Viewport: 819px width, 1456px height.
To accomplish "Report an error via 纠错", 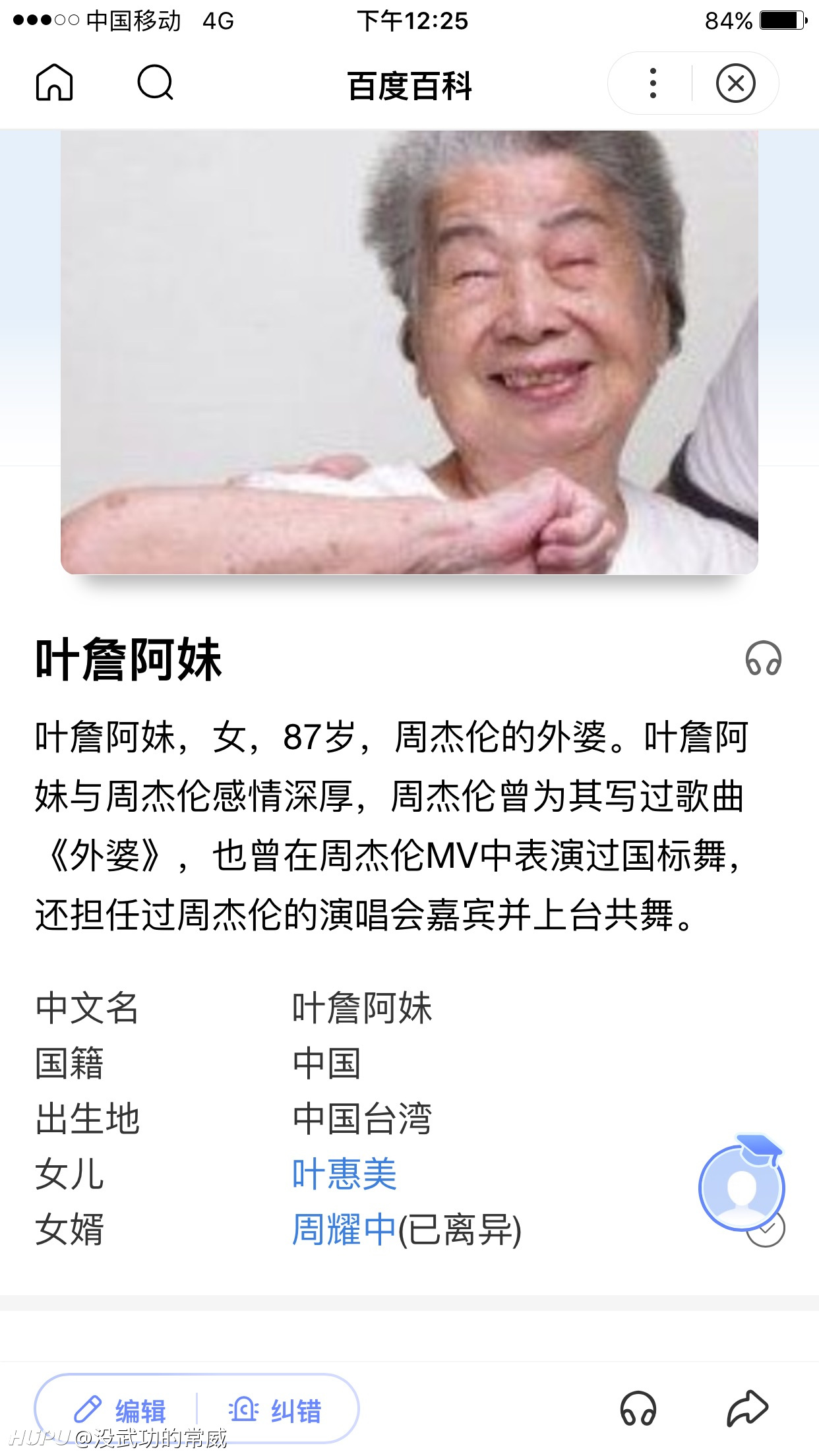I will (x=276, y=1411).
